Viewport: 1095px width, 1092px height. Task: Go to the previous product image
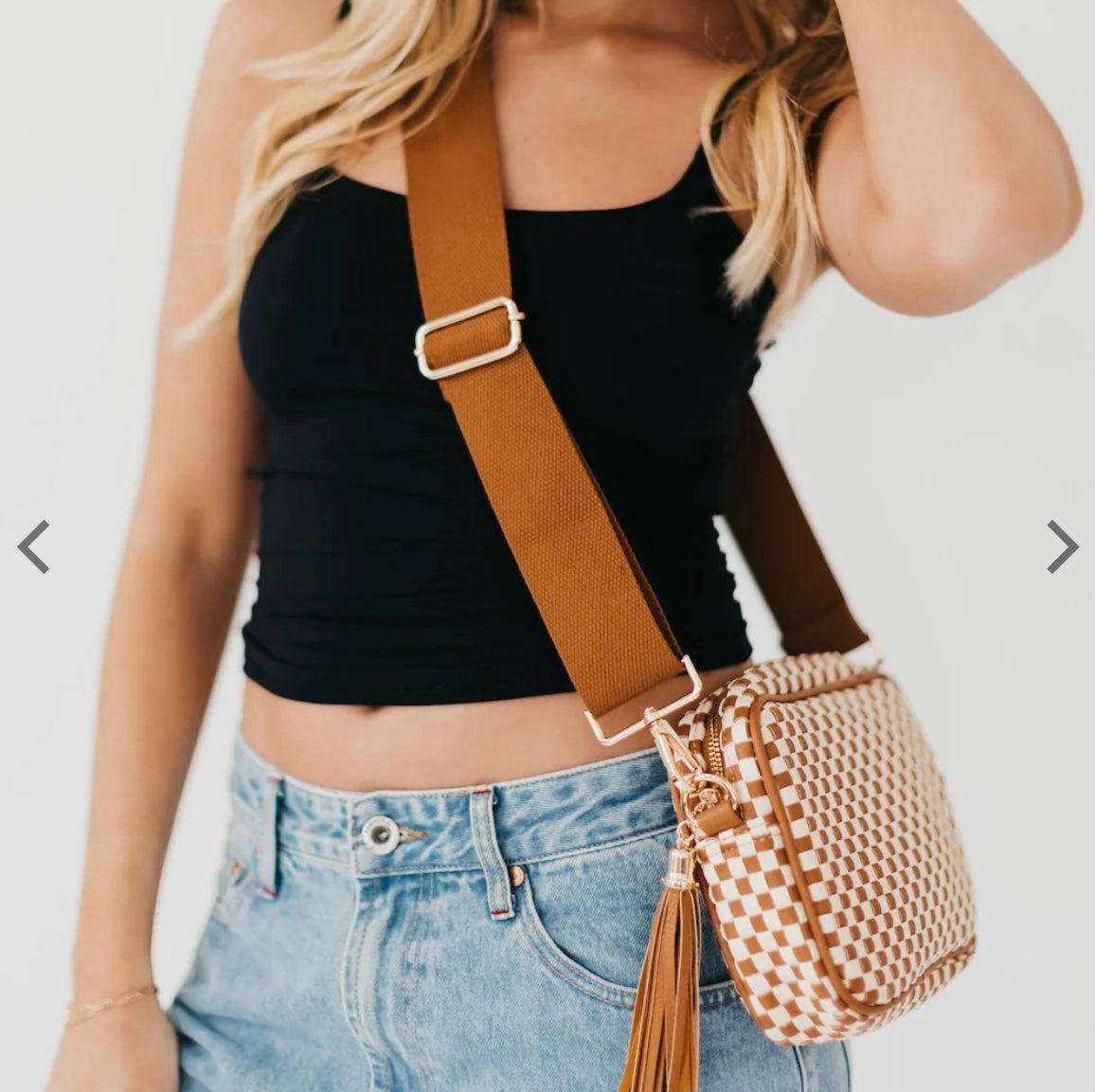pos(33,546)
